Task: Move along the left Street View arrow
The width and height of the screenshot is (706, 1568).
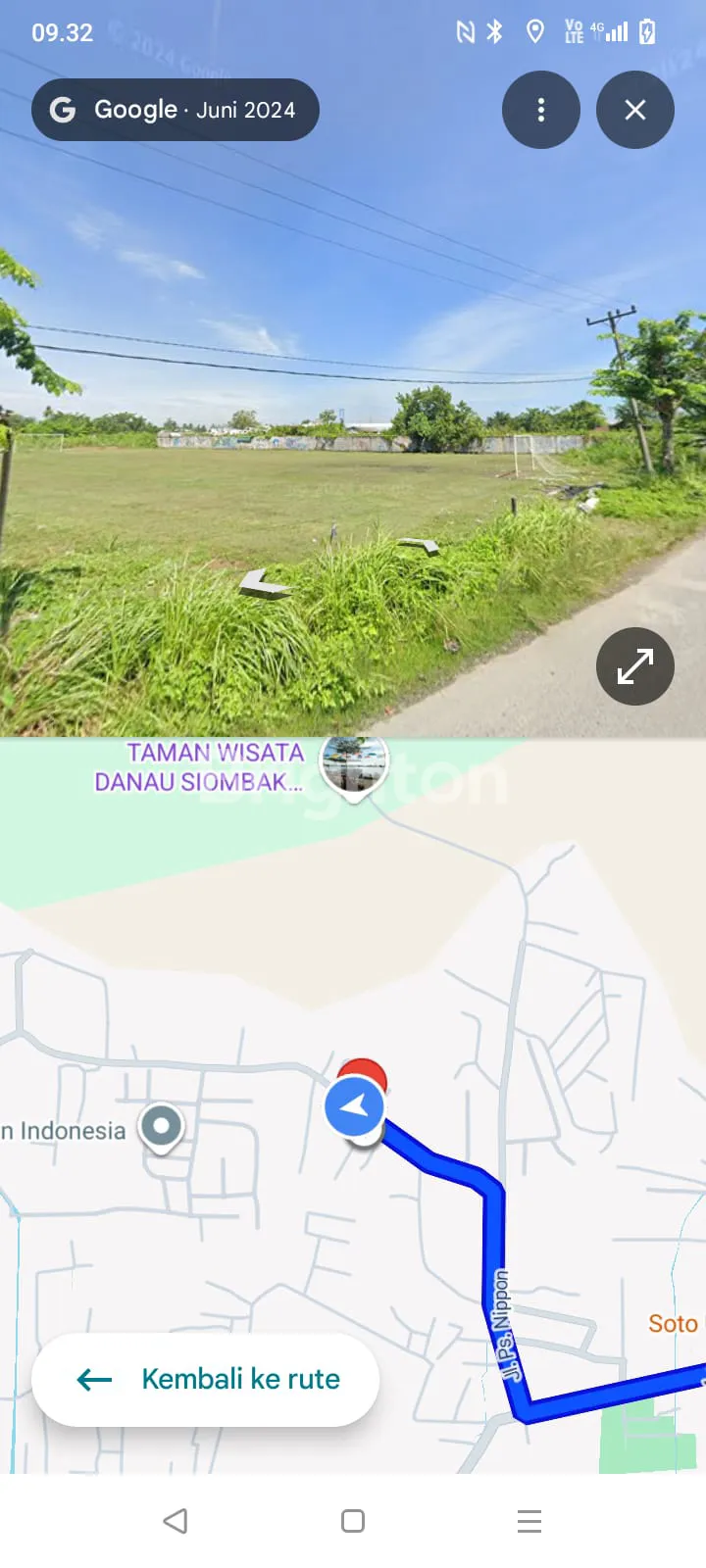Action: [263, 585]
